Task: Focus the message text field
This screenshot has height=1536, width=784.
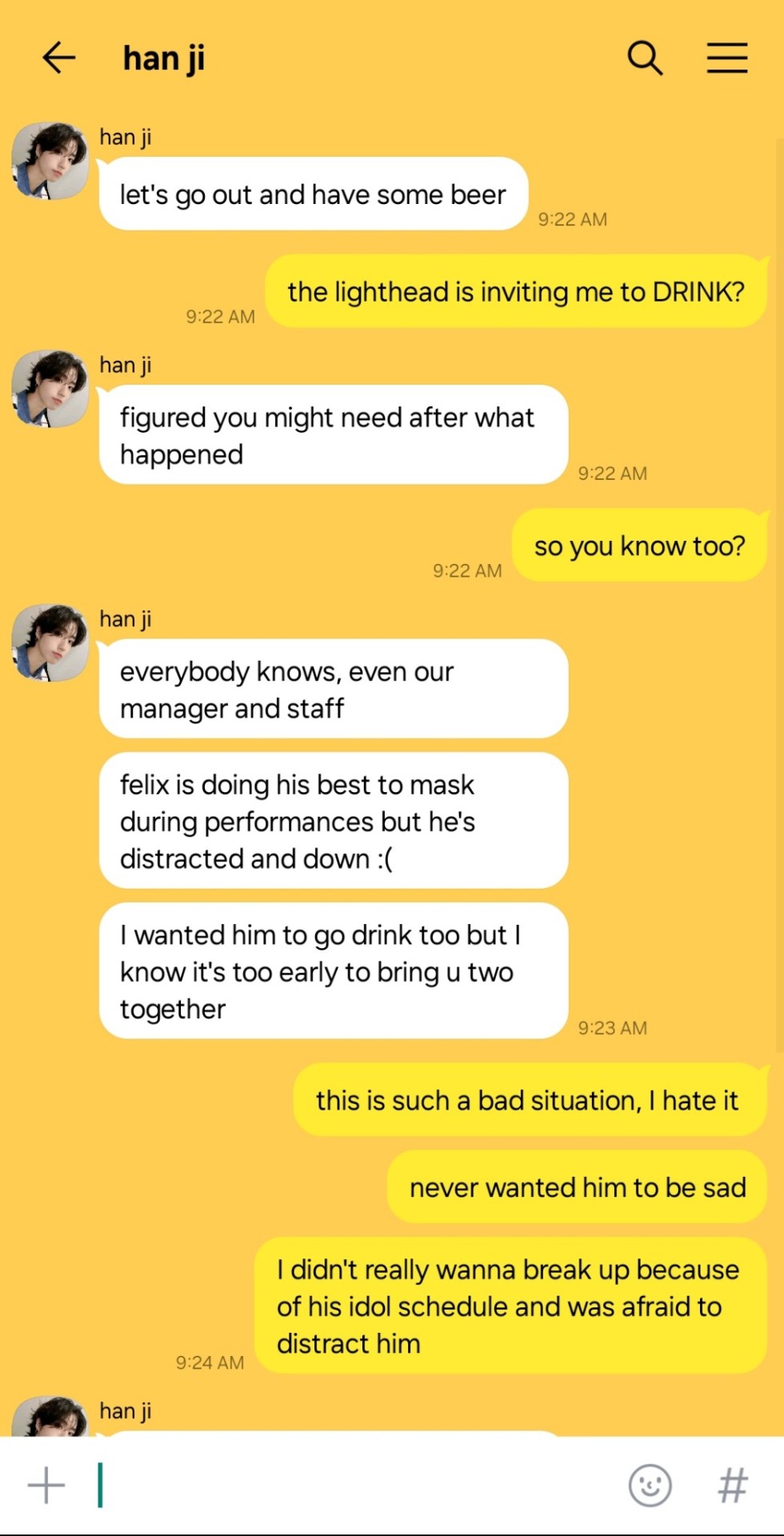Action: [352, 1486]
